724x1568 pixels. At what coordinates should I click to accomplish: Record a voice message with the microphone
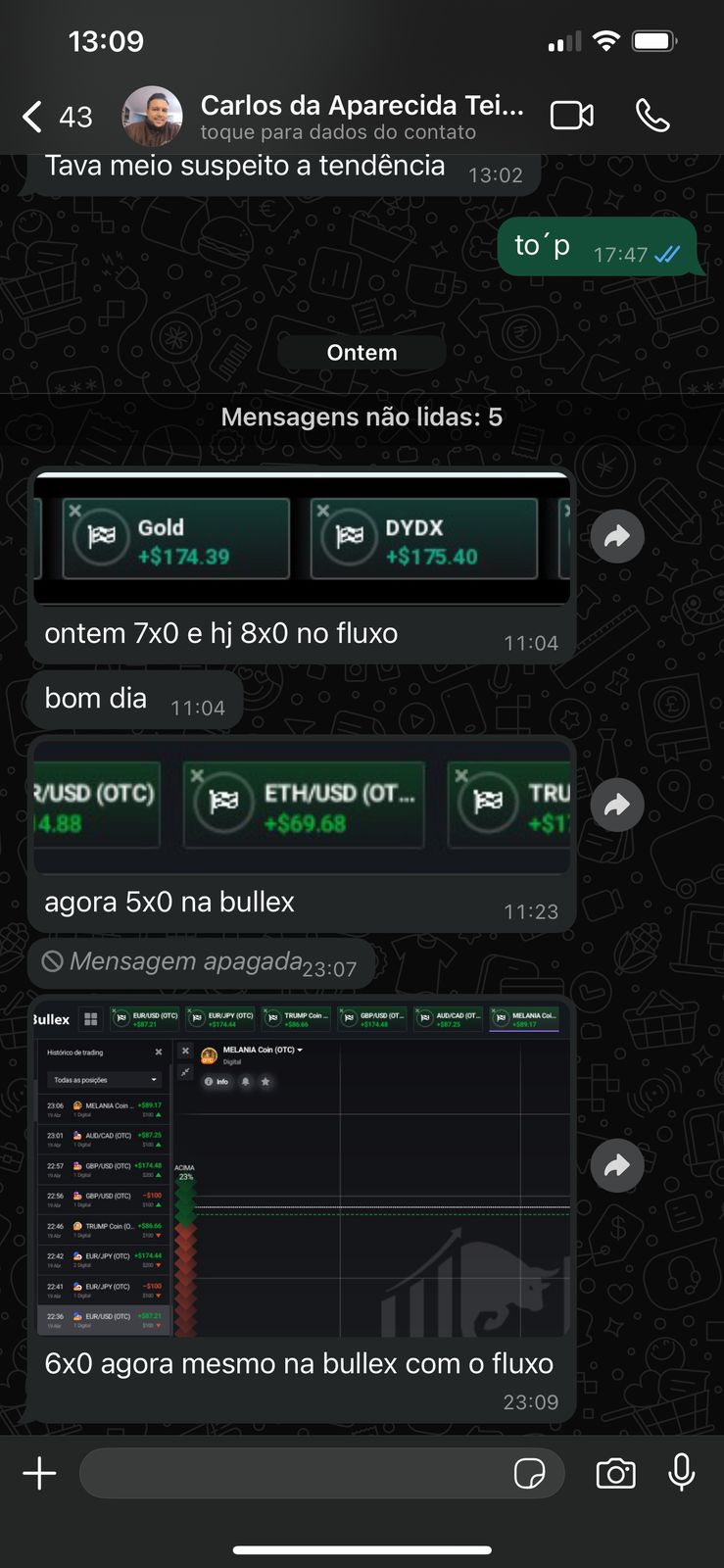pyautogui.click(x=681, y=1473)
